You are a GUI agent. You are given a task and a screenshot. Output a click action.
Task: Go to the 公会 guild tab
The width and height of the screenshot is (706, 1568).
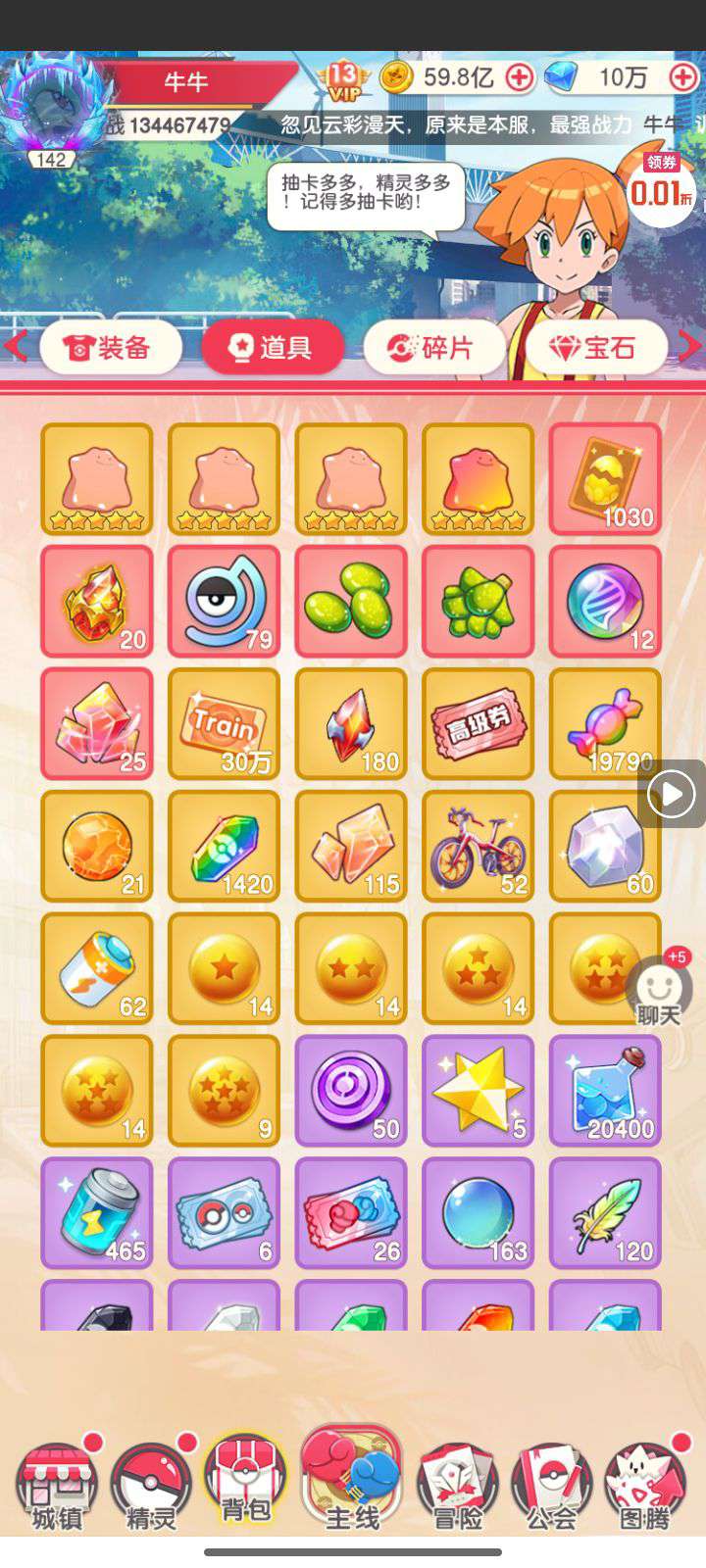(552, 1485)
